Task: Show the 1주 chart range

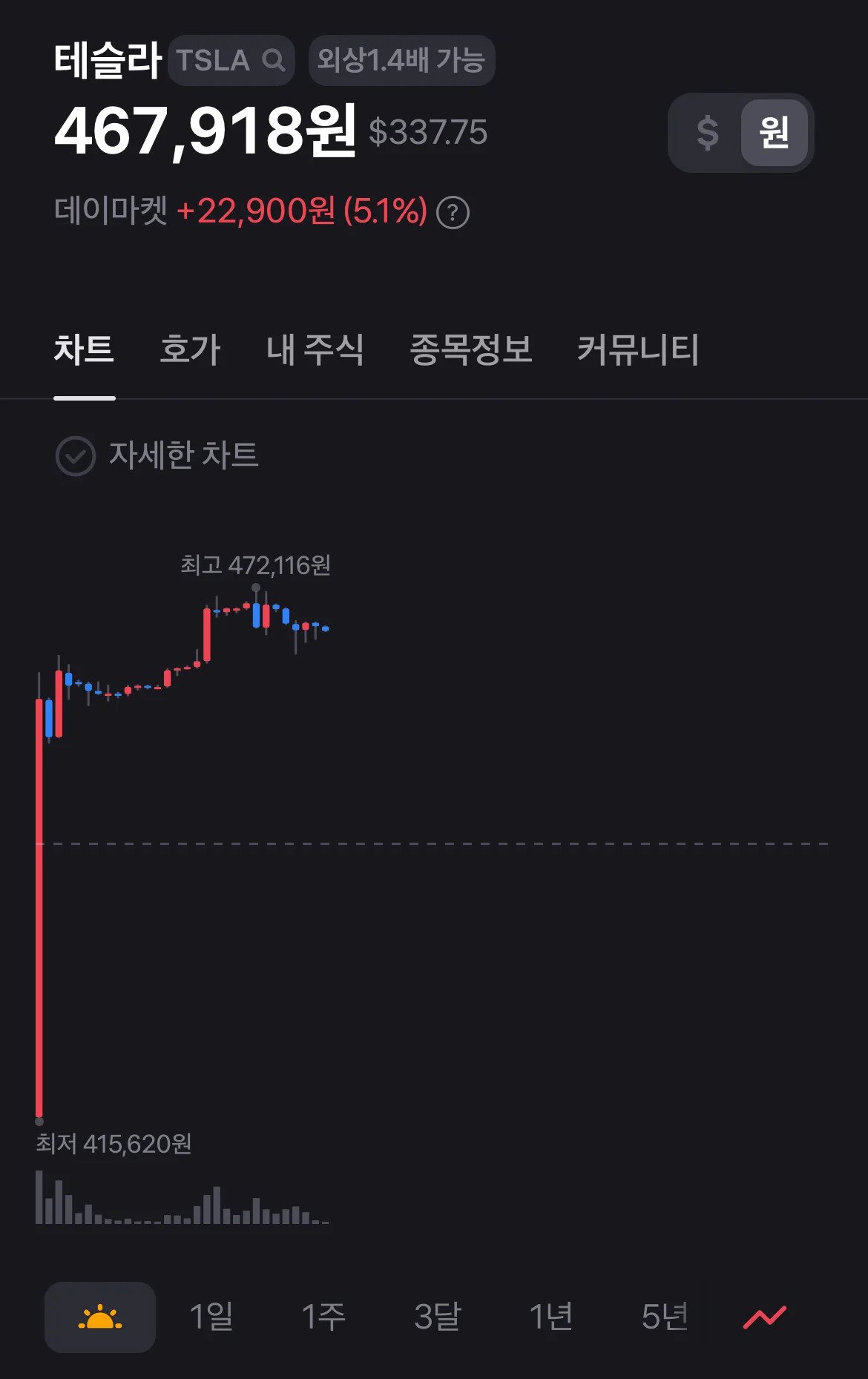Action: [x=323, y=1317]
